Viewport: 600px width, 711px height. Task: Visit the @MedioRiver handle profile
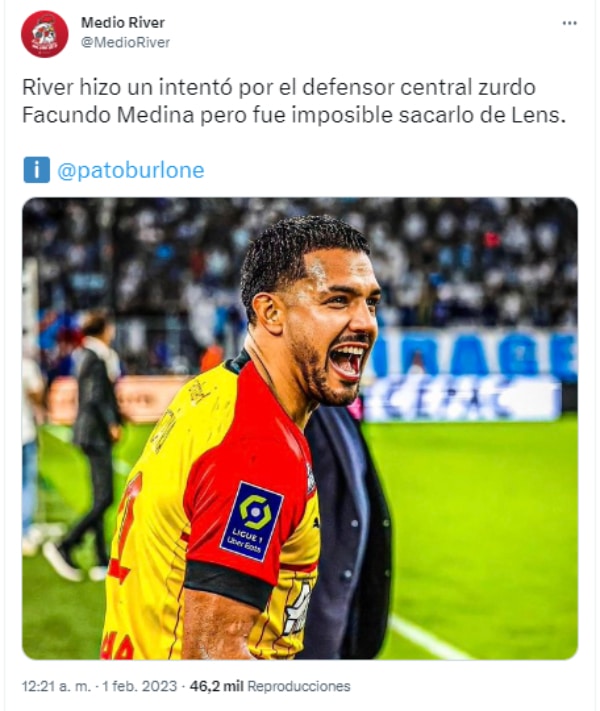(x=125, y=43)
